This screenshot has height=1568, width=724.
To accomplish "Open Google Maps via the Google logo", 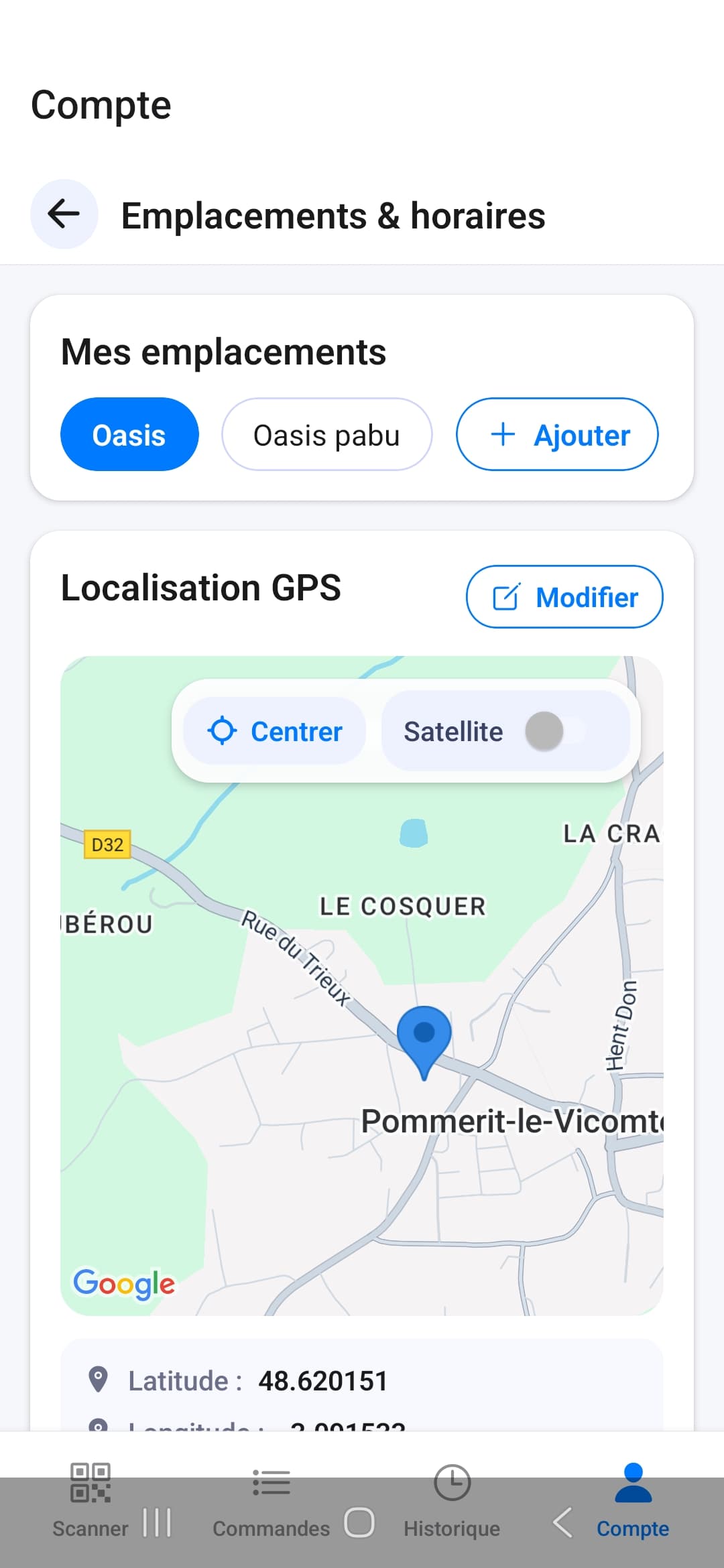I will pos(123,1283).
